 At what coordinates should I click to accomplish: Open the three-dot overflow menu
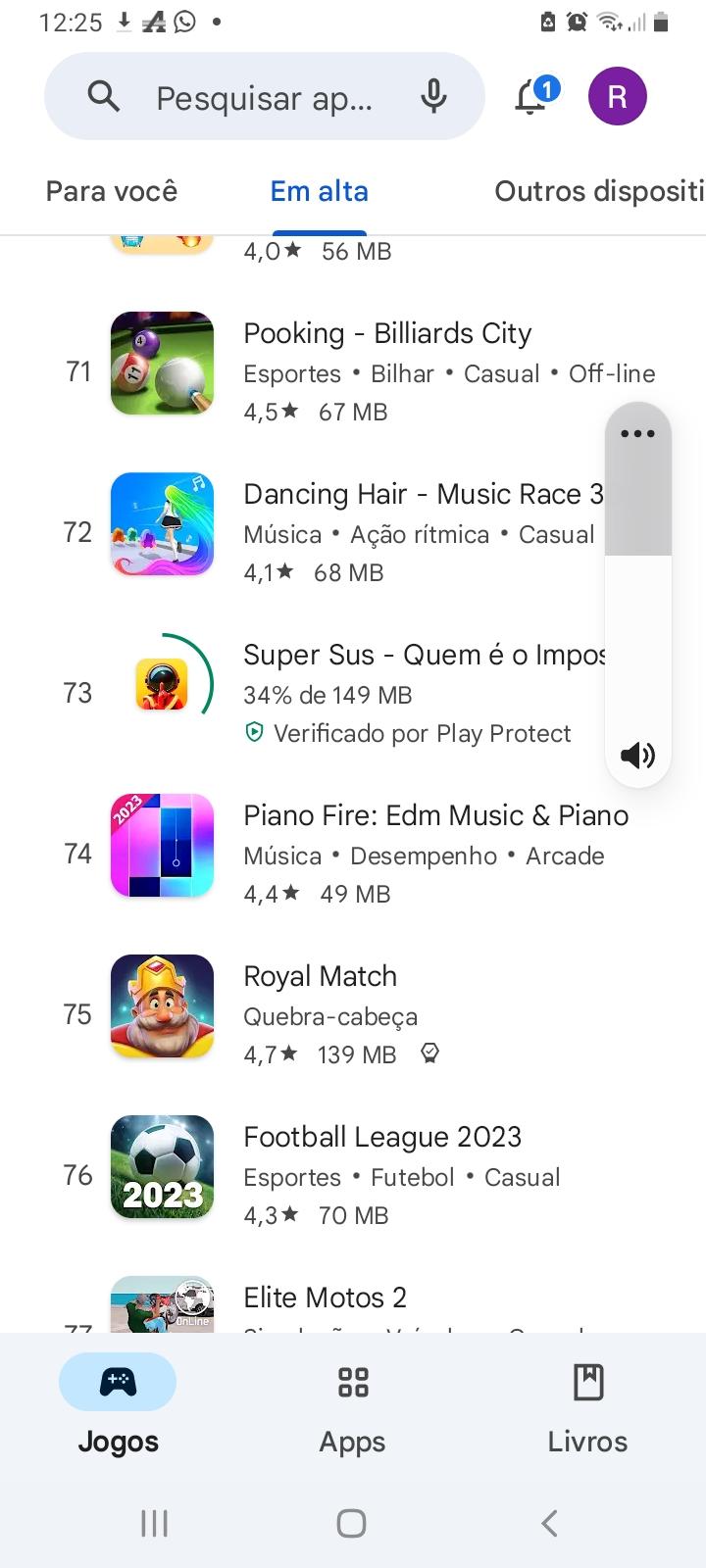tap(637, 433)
